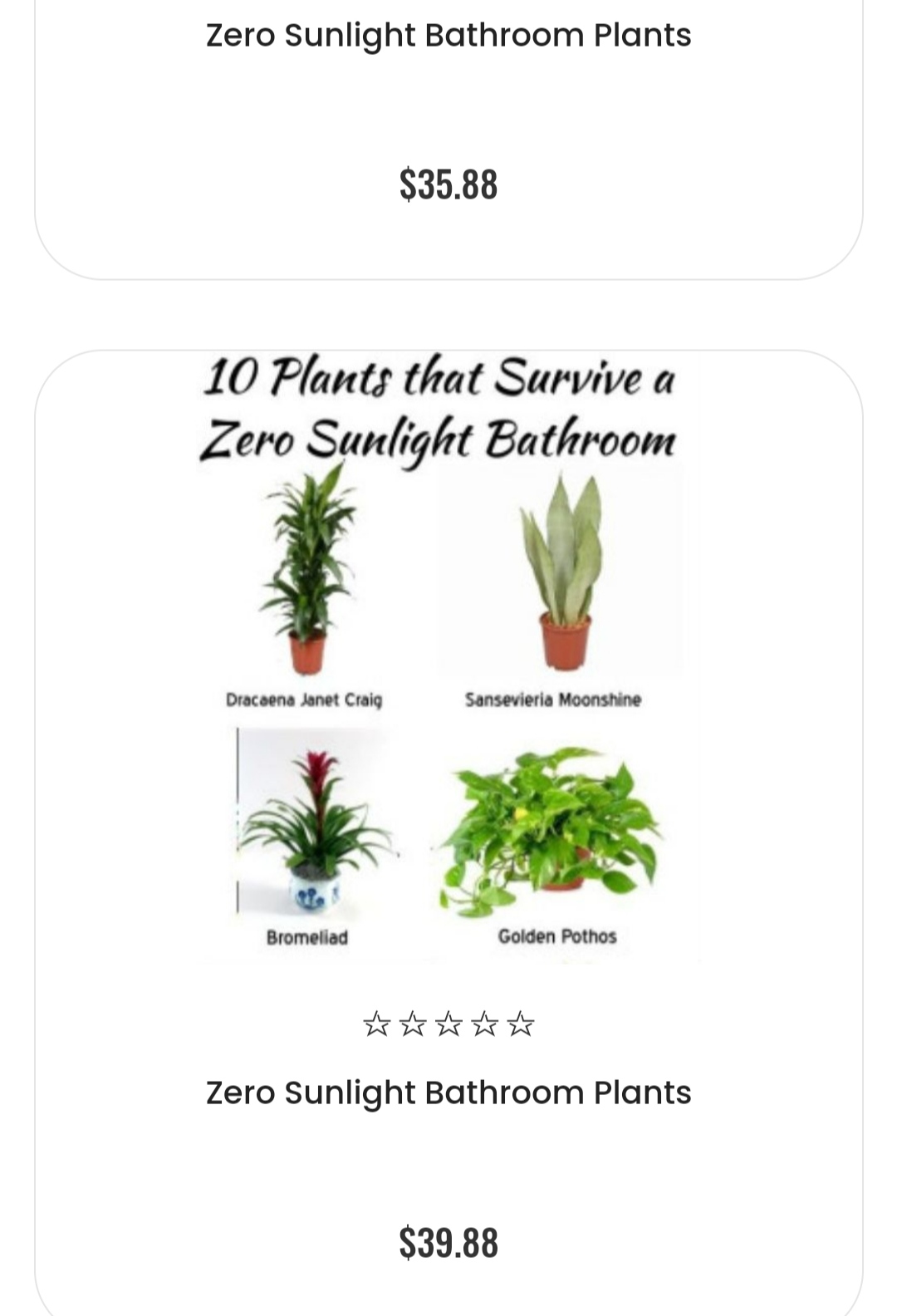Click the fifth rating star
Screen dimensions: 897x1316
click(x=520, y=1024)
